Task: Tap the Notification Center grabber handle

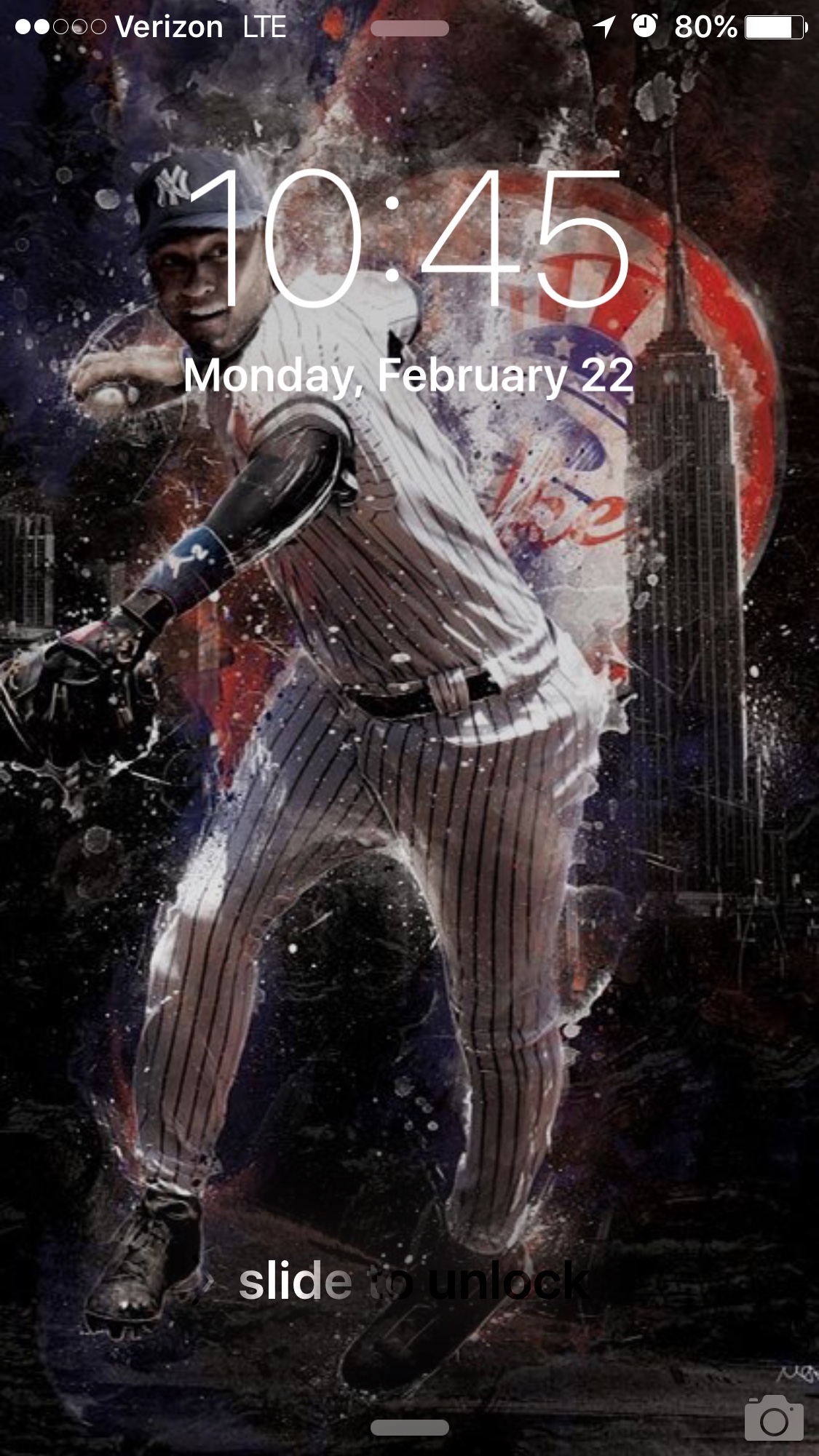Action: click(x=409, y=28)
